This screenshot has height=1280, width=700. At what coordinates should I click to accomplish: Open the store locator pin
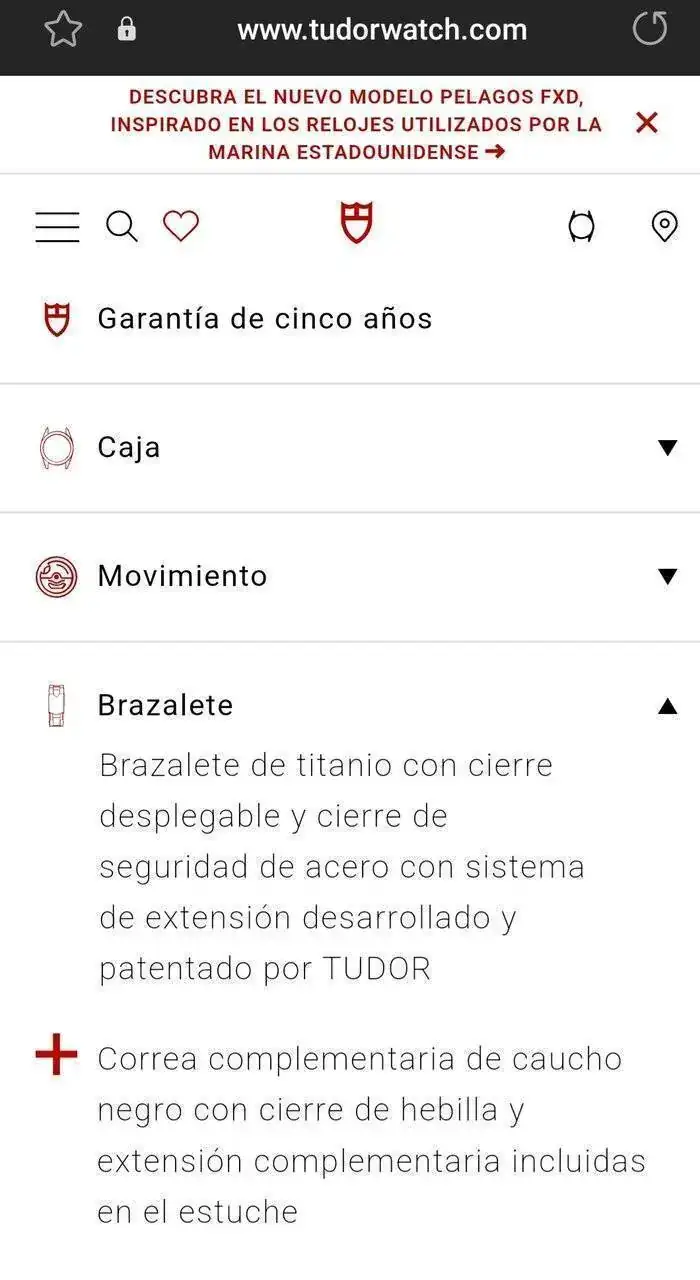pyautogui.click(x=664, y=227)
